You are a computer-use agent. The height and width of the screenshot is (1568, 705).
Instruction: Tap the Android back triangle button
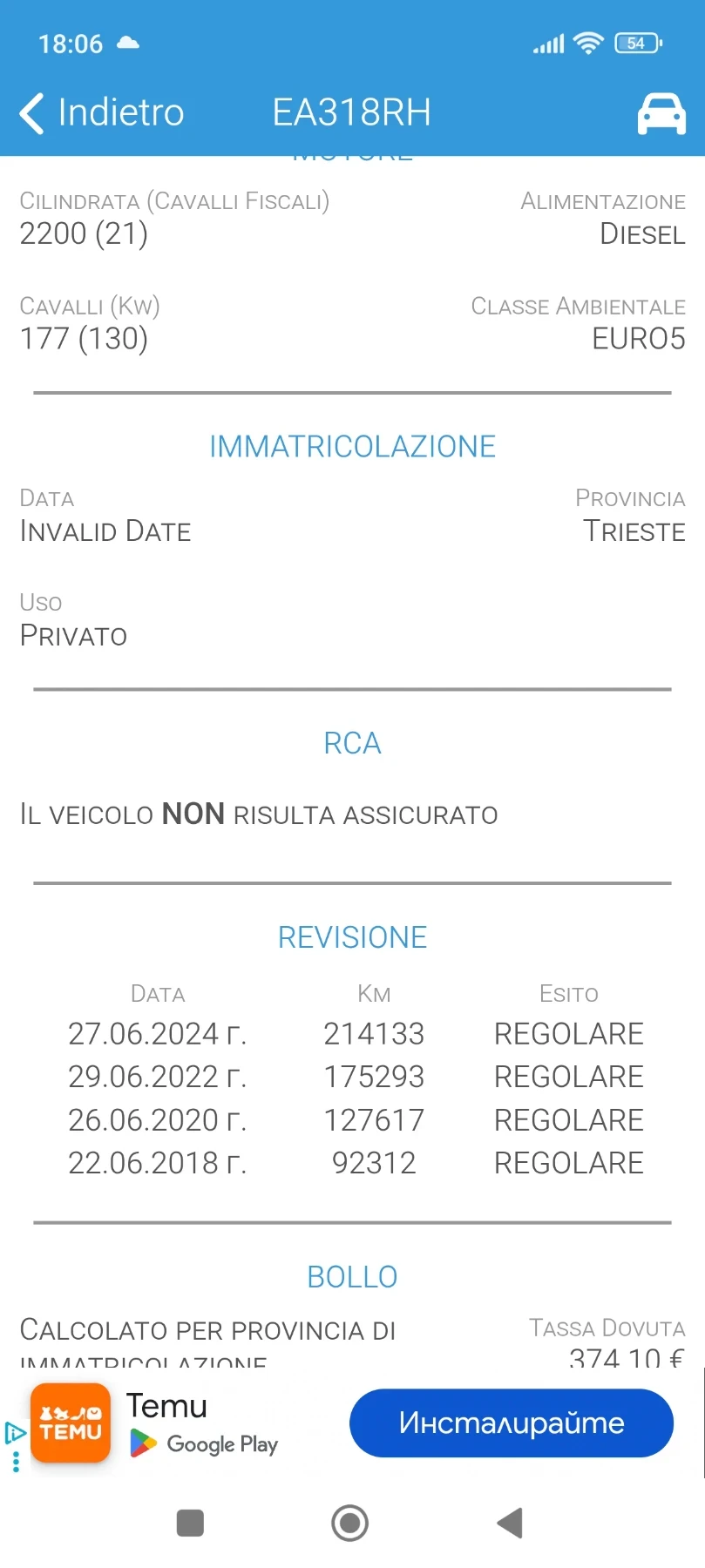pyautogui.click(x=510, y=1522)
